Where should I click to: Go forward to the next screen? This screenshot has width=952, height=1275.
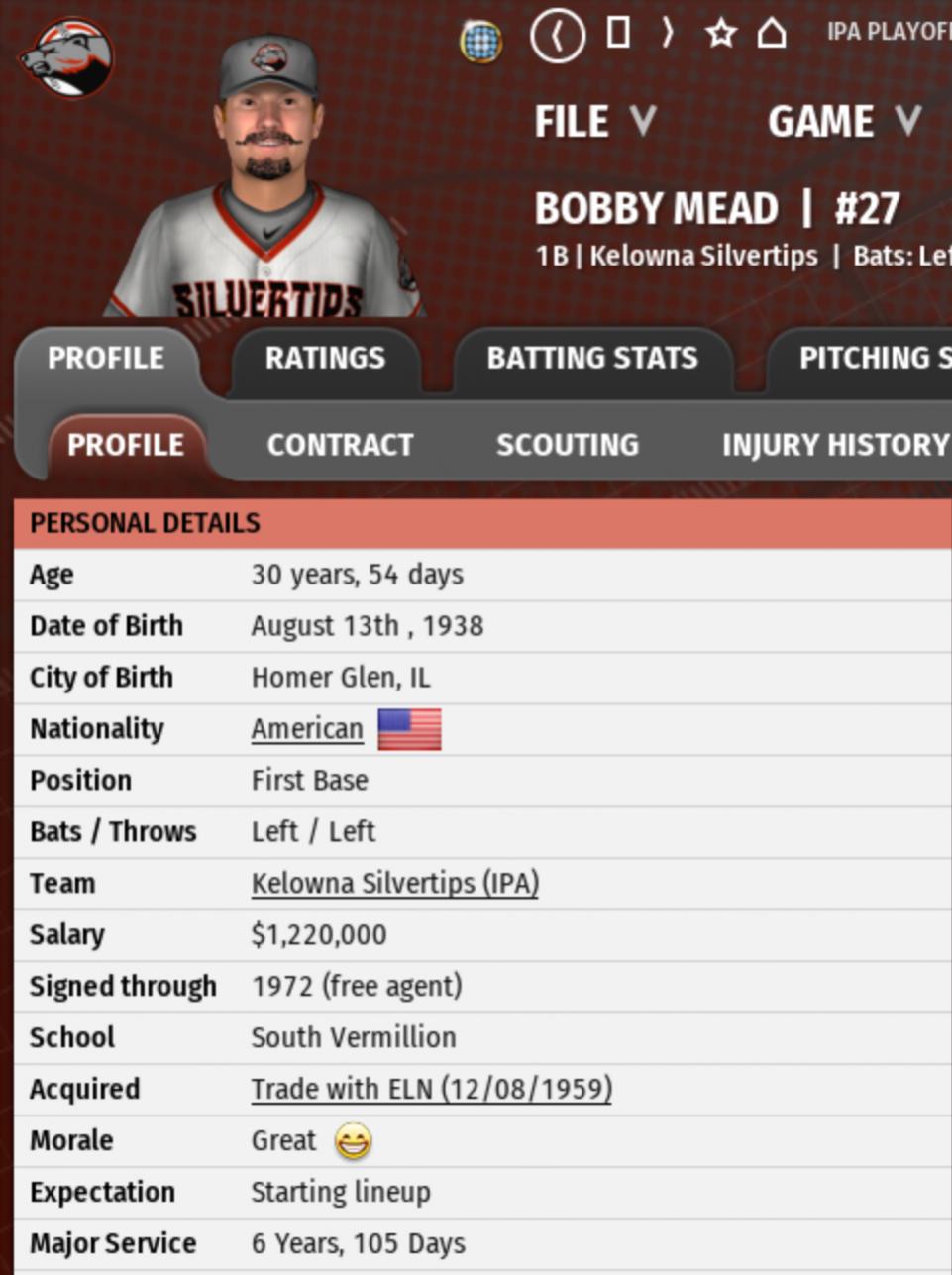click(668, 34)
